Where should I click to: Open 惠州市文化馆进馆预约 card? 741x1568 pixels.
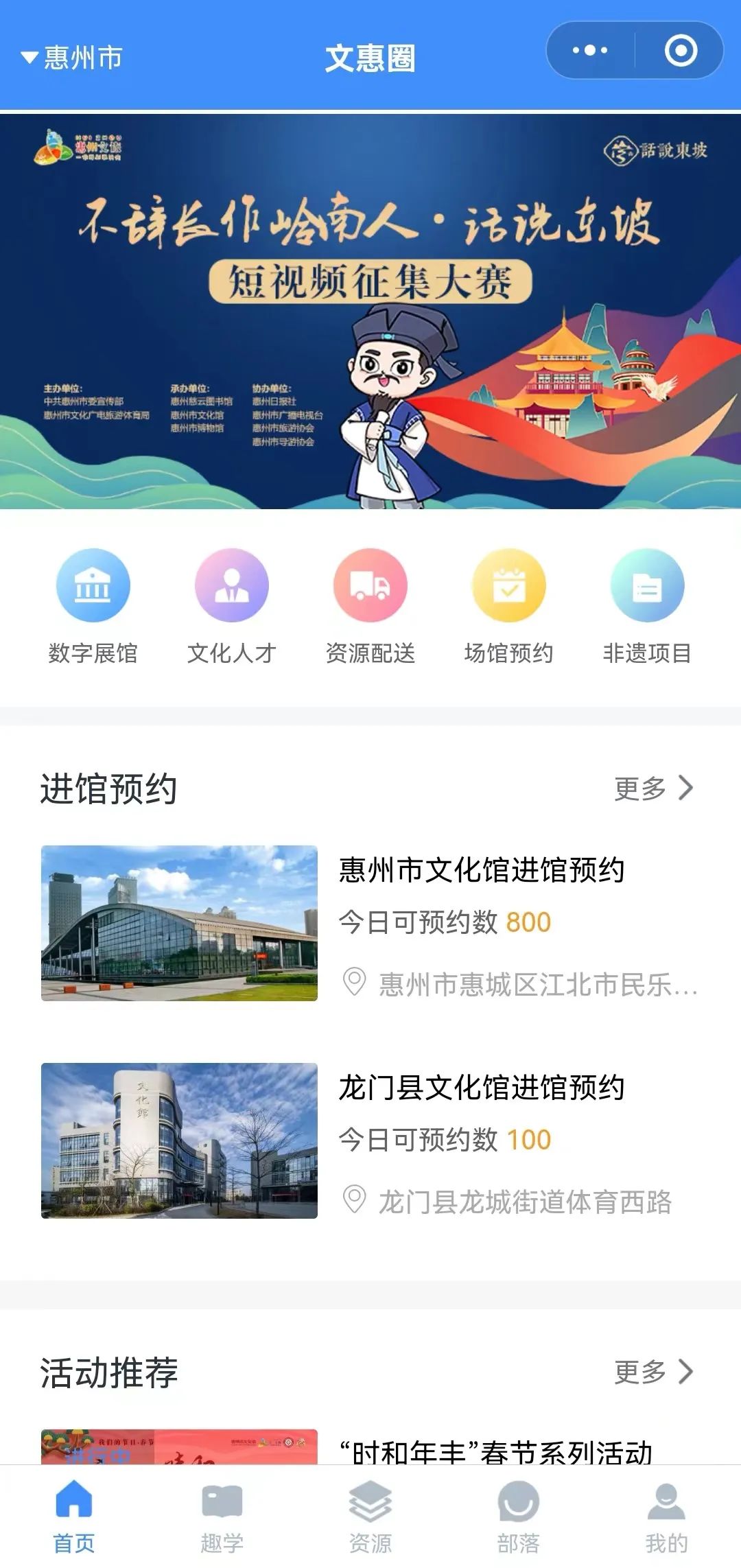370,923
